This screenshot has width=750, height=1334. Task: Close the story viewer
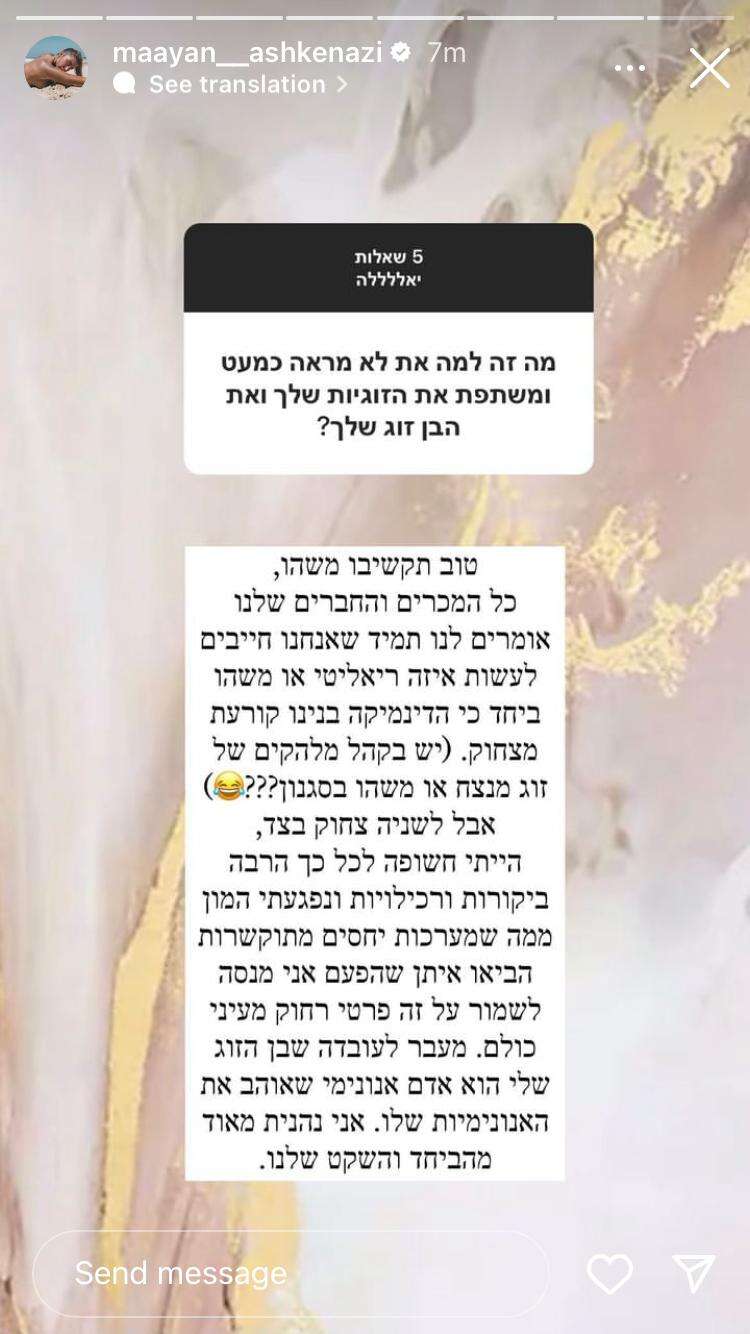[710, 68]
